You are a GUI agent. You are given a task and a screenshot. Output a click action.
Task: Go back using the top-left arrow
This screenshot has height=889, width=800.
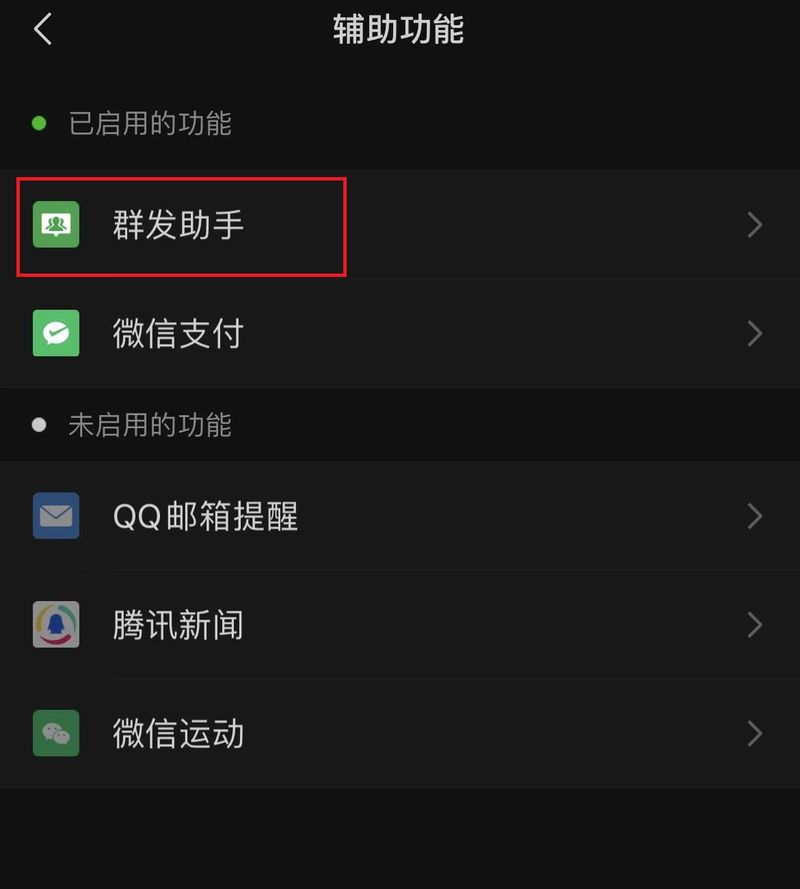(x=43, y=29)
